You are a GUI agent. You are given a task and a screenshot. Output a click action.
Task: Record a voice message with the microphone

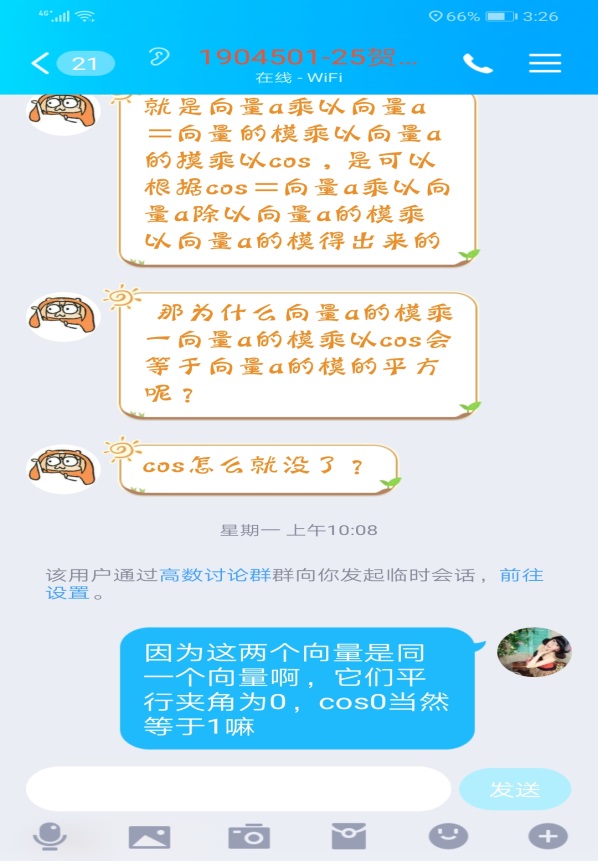[50, 836]
